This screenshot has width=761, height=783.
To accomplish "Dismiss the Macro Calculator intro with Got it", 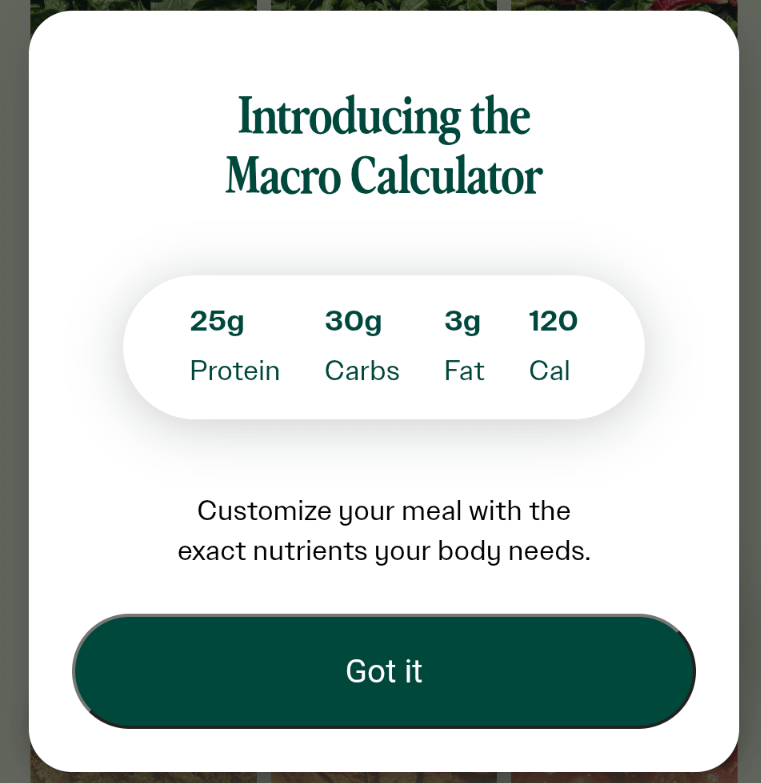I will click(383, 671).
